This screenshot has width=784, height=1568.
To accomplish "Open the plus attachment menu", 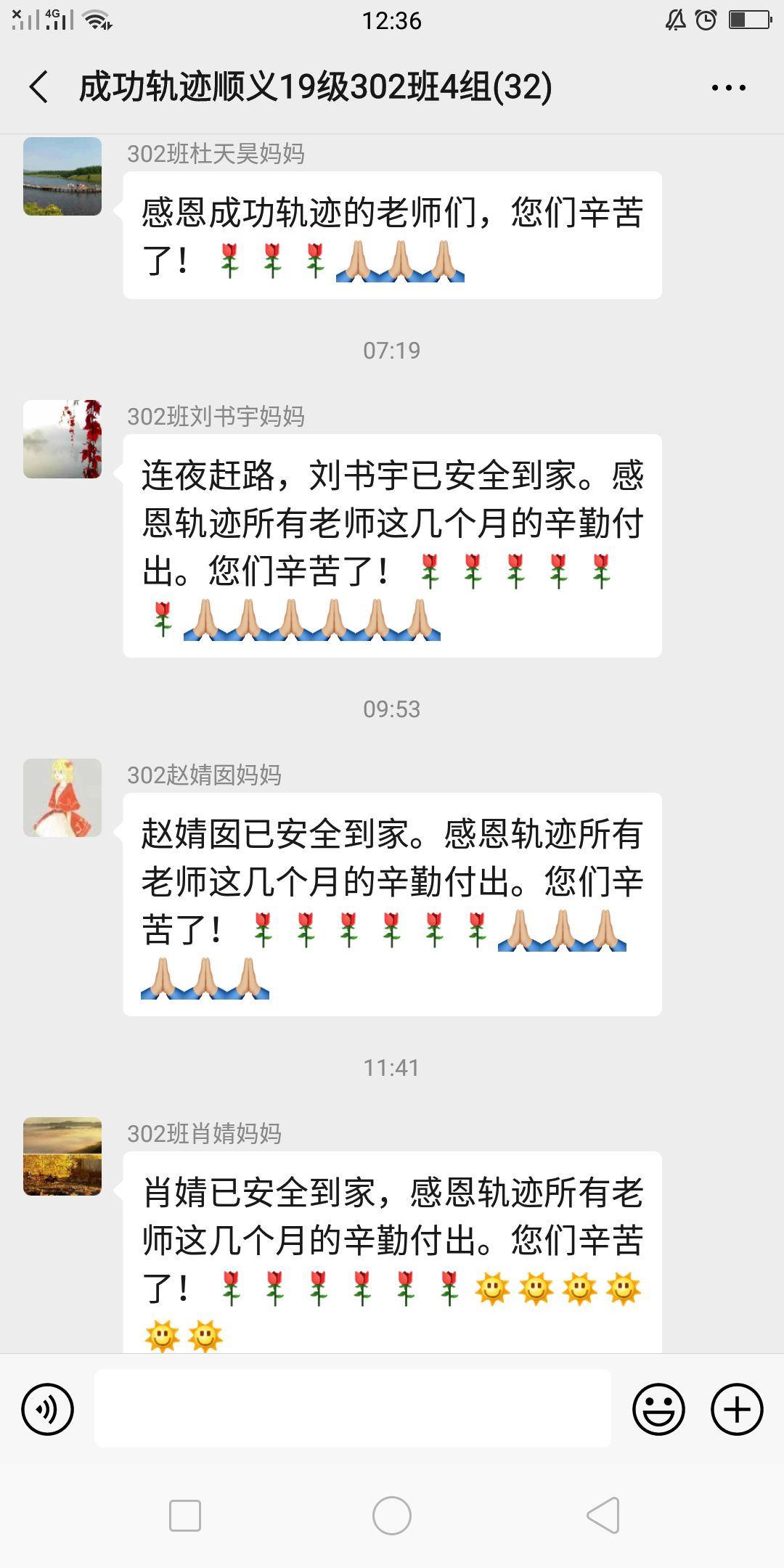I will click(x=737, y=1409).
